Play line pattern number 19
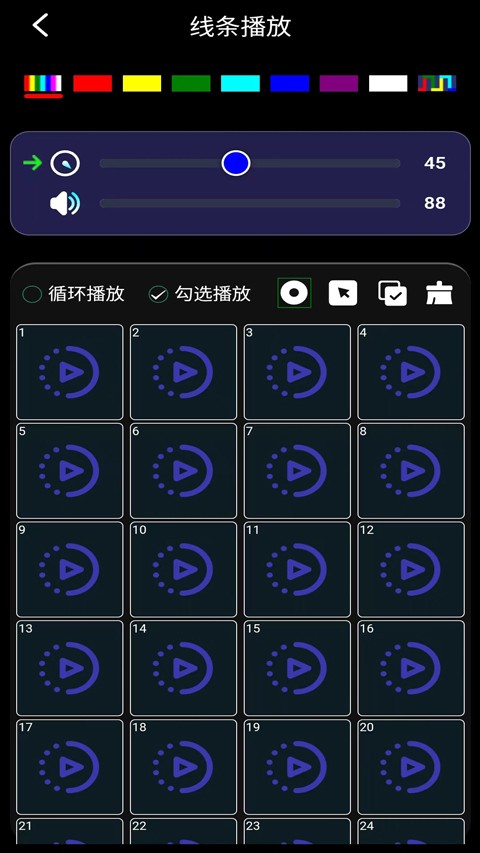480x853 pixels. (297, 767)
